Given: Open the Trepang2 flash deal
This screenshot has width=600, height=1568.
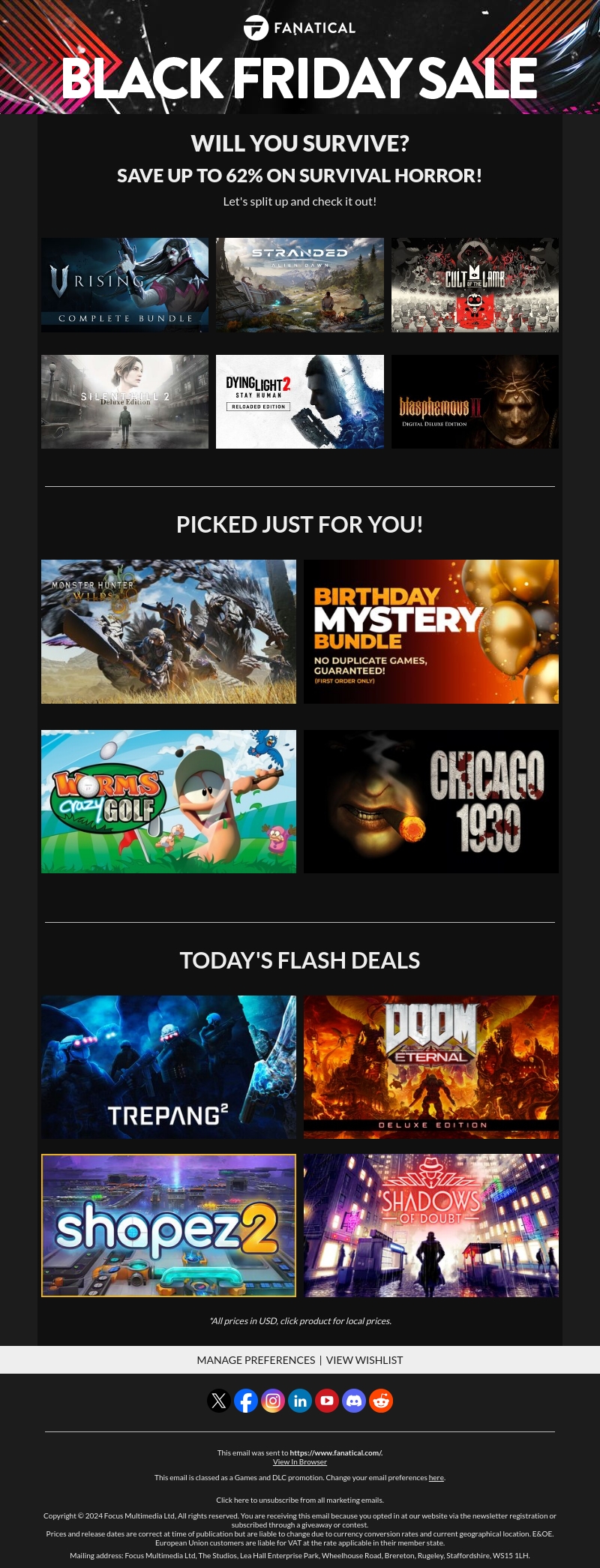Looking at the screenshot, I should [169, 1067].
